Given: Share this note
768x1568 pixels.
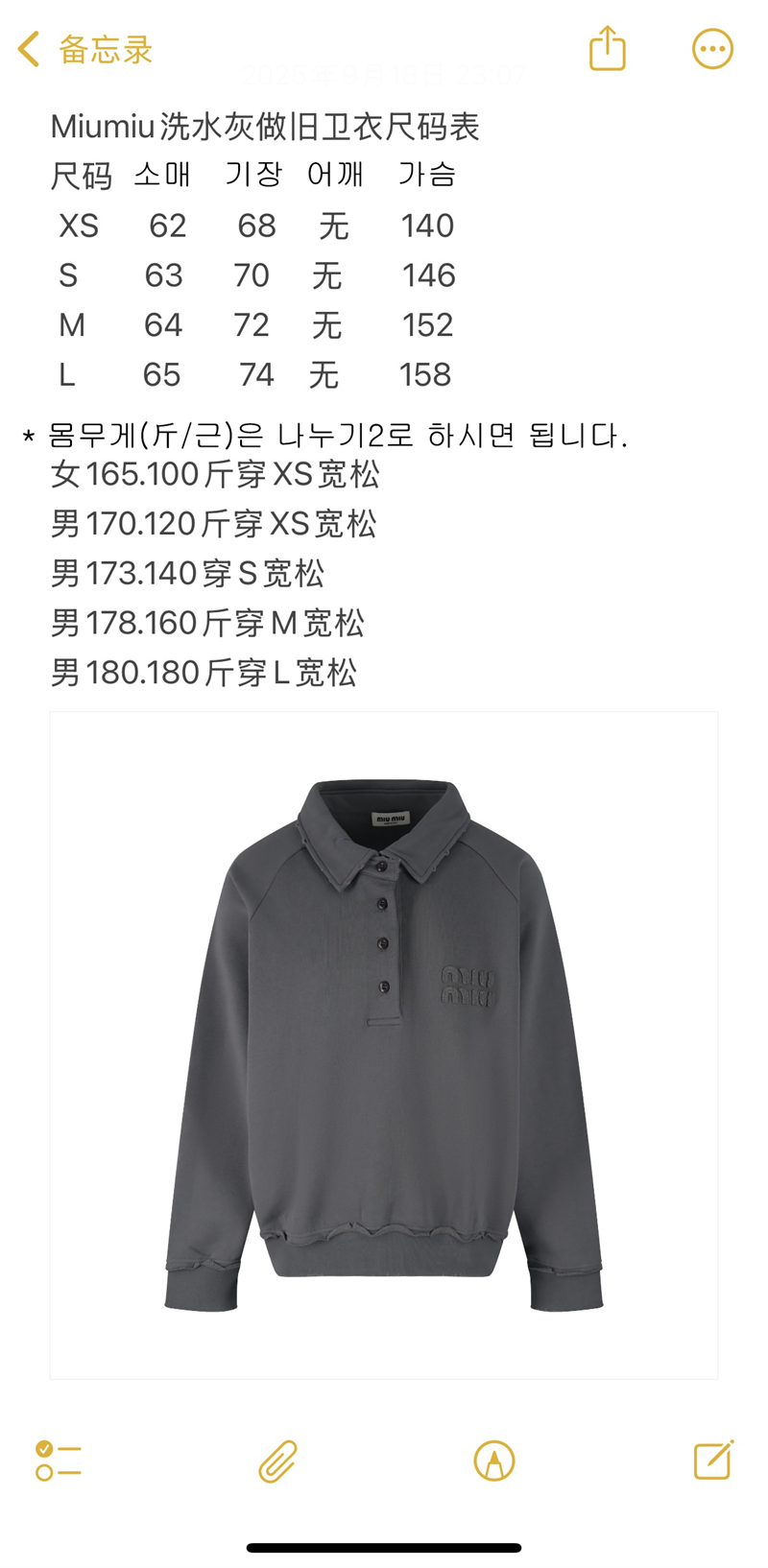Looking at the screenshot, I should point(607,48).
